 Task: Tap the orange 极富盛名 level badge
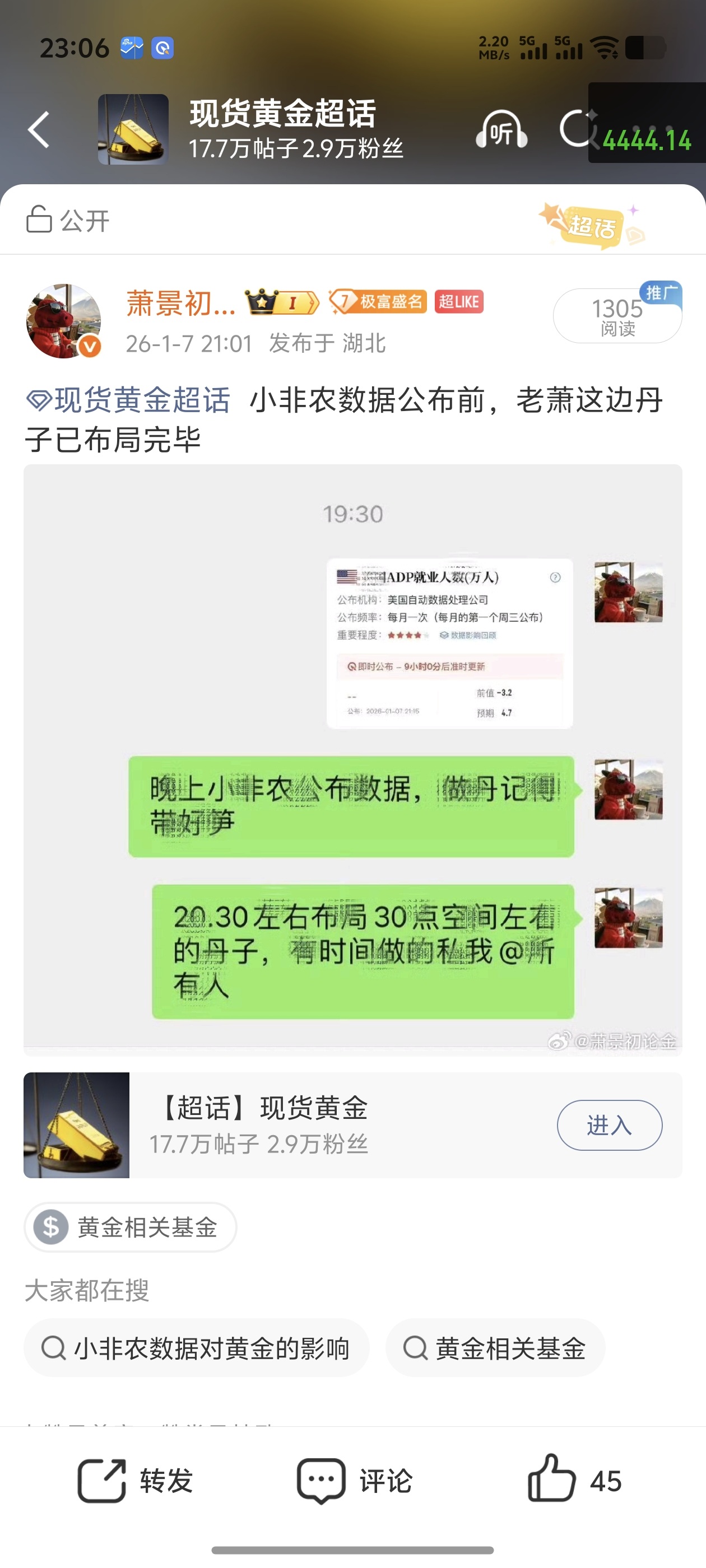click(378, 302)
